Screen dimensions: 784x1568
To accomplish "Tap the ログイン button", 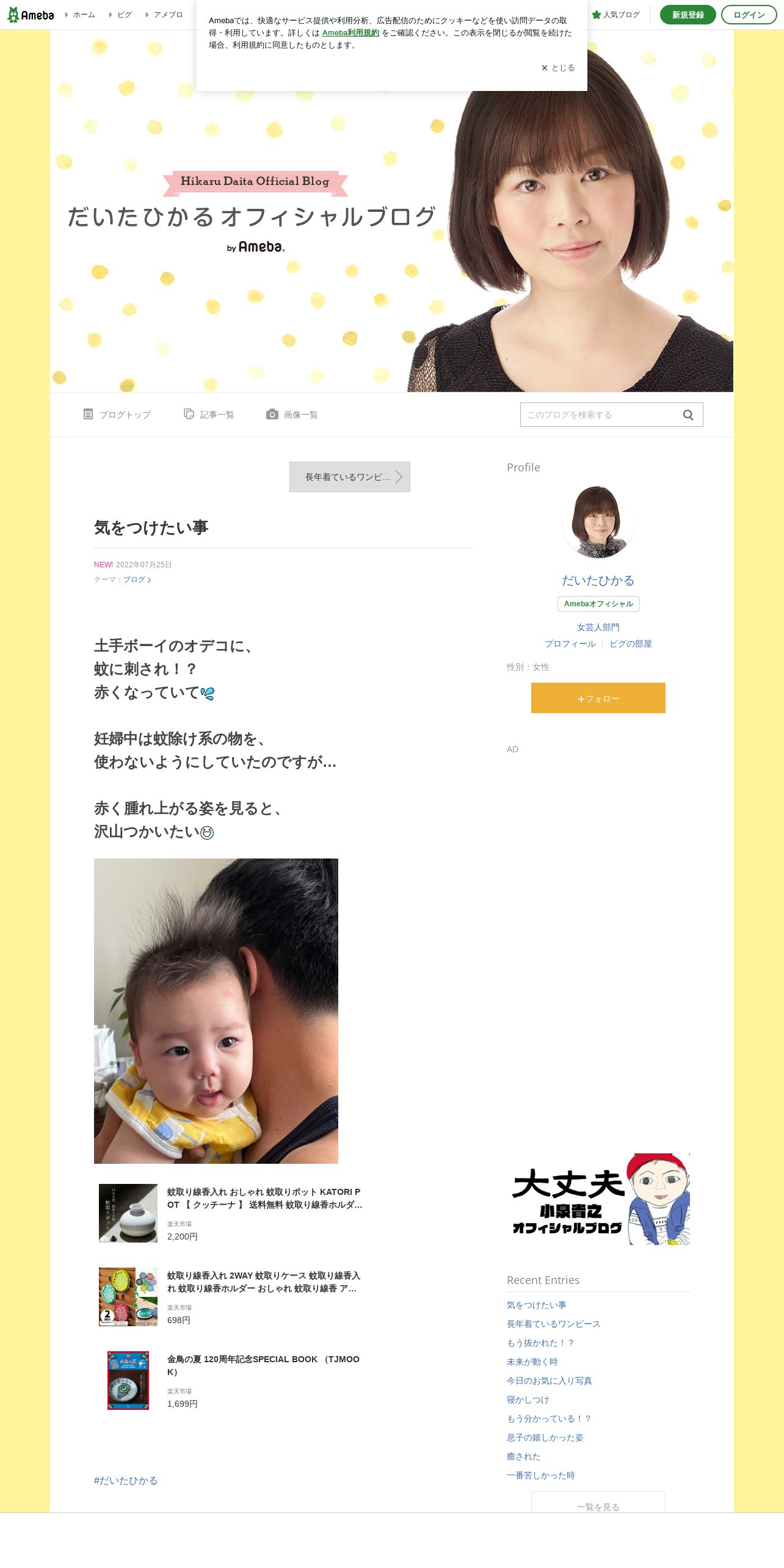I will 749,15.
